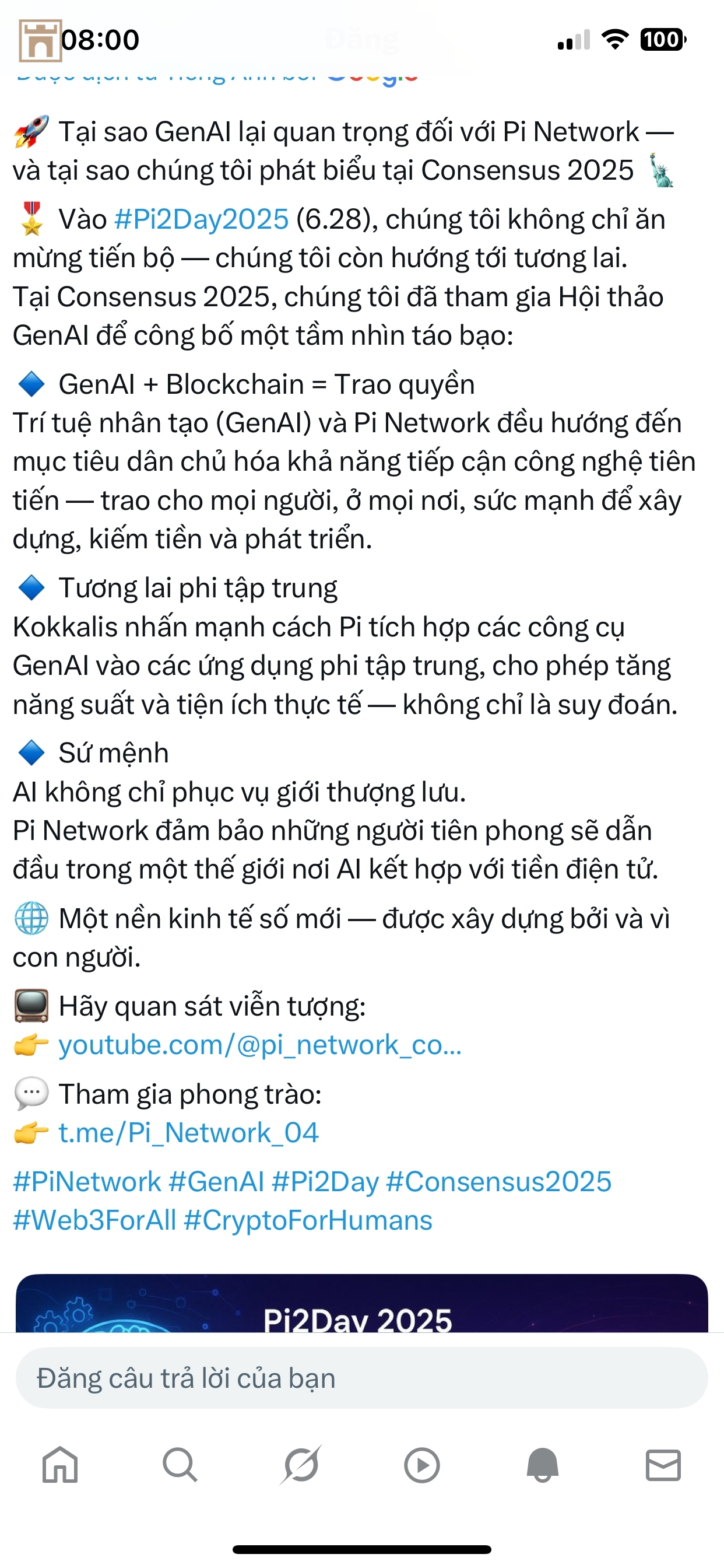Open the Grok tab

(301, 1465)
